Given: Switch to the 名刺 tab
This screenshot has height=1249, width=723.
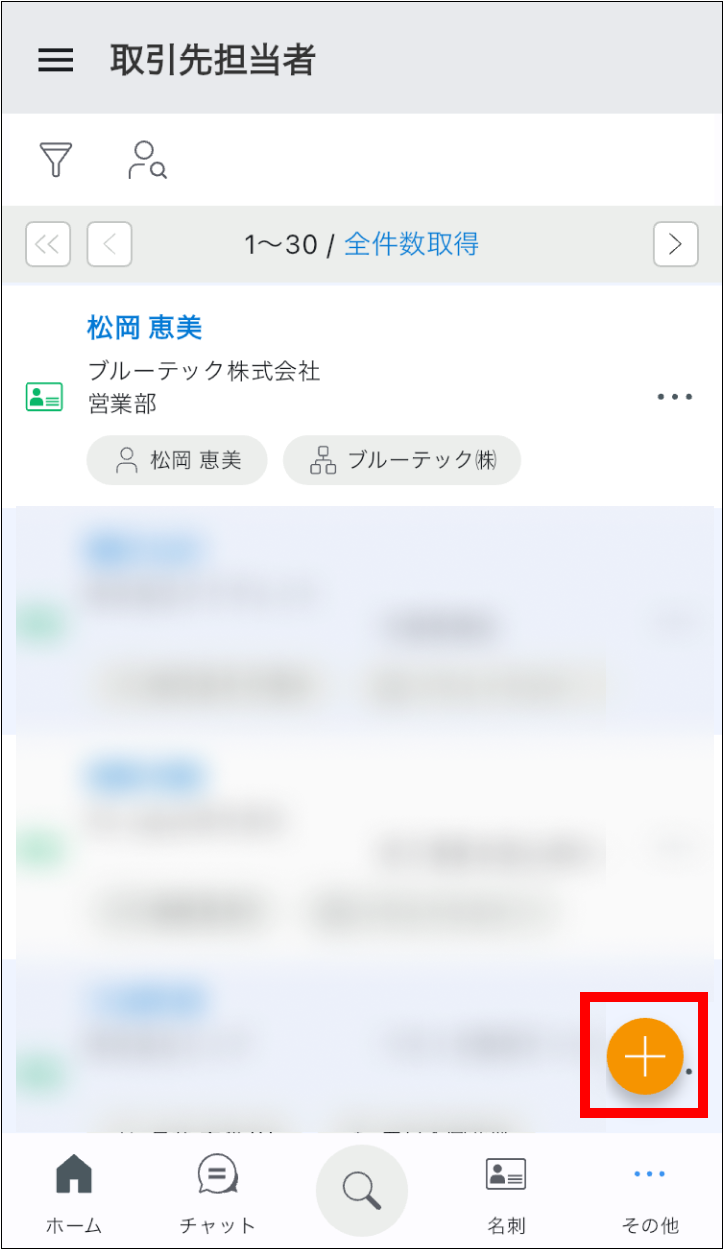Looking at the screenshot, I should point(505,1192).
